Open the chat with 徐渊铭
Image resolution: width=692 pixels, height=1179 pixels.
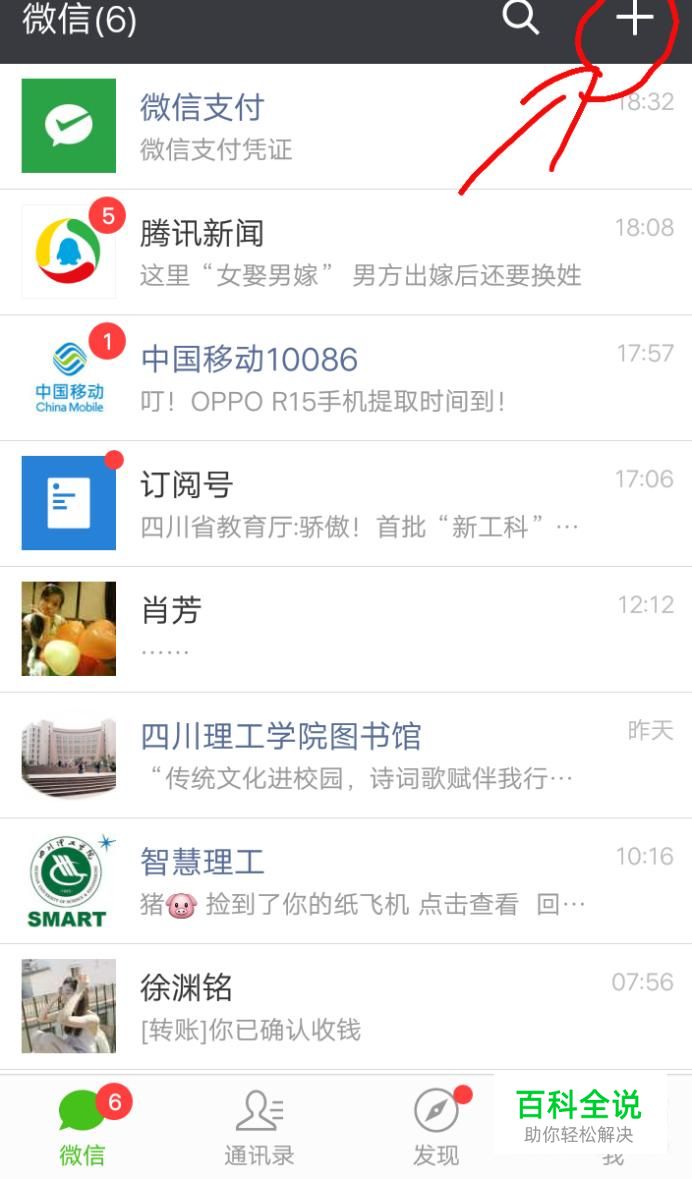346,1007
